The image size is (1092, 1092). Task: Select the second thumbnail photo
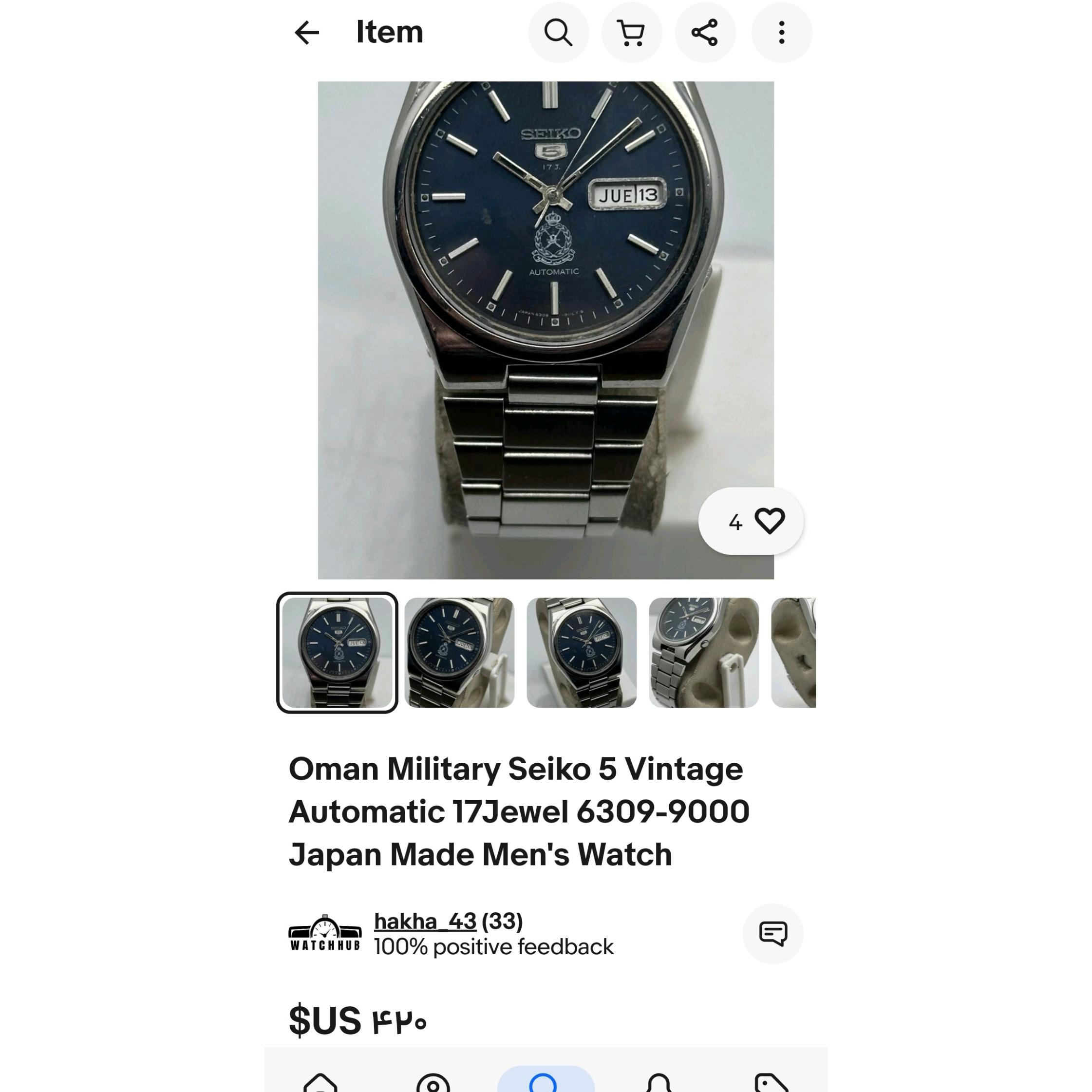coord(459,652)
